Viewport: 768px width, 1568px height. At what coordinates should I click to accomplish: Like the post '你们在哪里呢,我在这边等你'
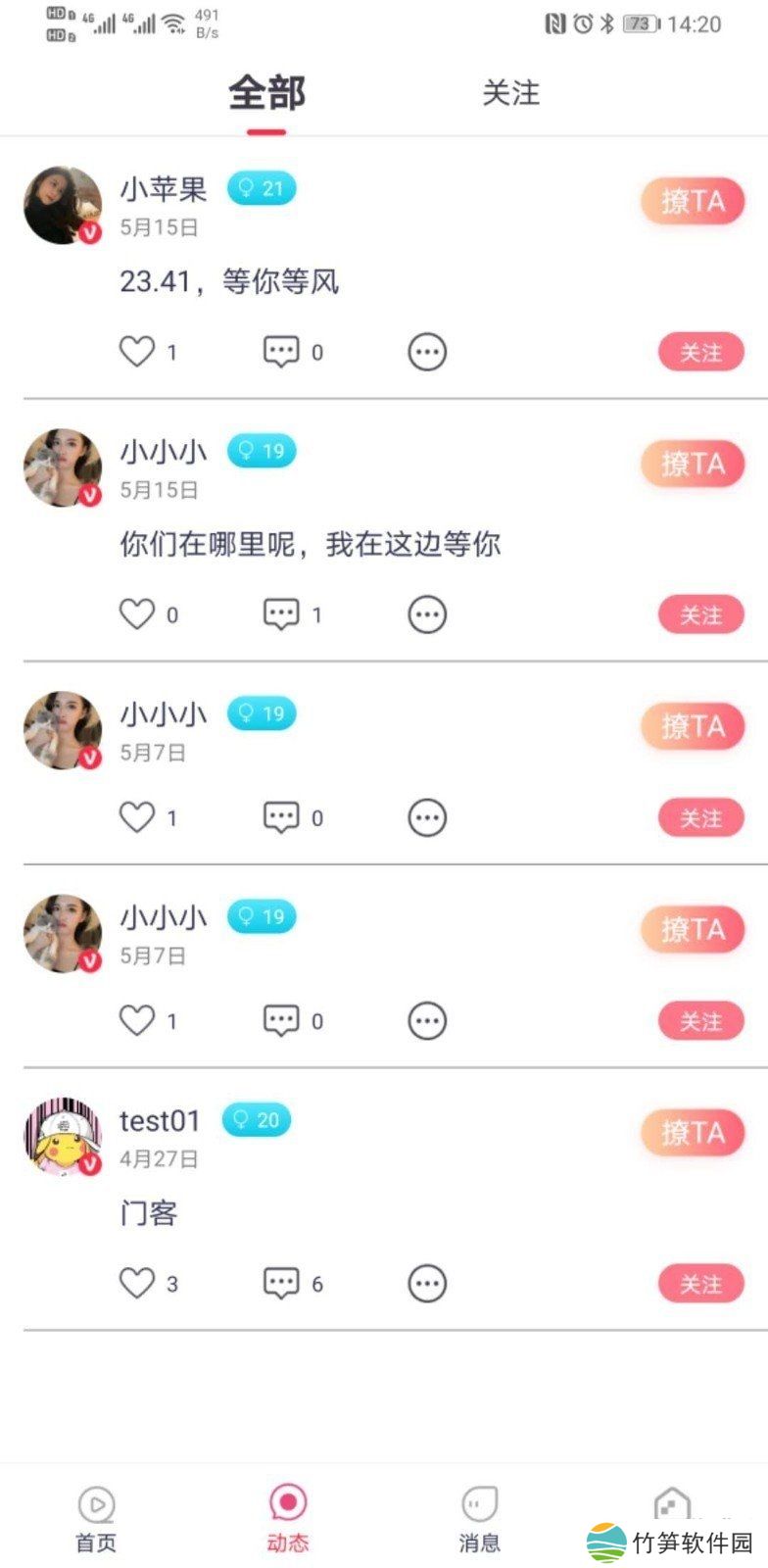(137, 613)
